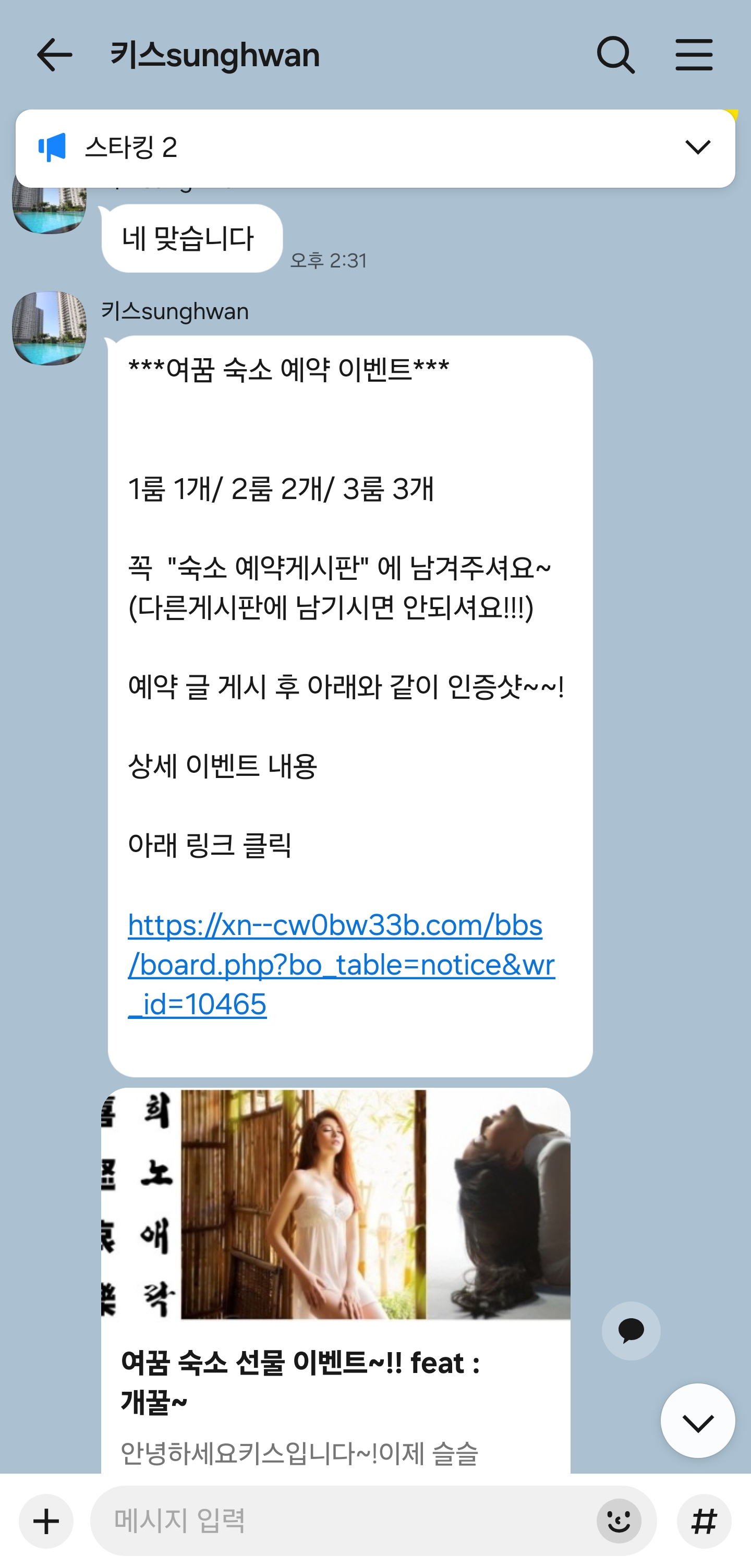The height and width of the screenshot is (1568, 751).
Task: Open the hashtag search button
Action: click(x=704, y=1521)
